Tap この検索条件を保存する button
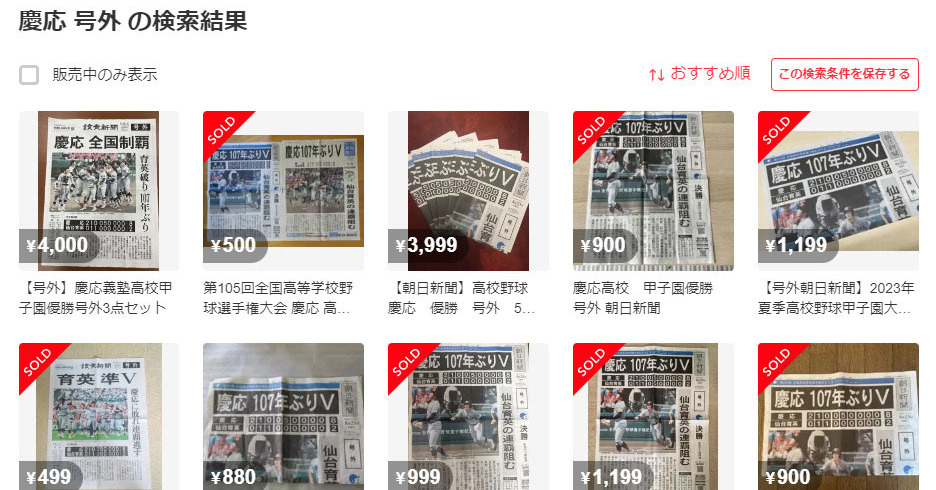The width and height of the screenshot is (936, 490). (844, 74)
